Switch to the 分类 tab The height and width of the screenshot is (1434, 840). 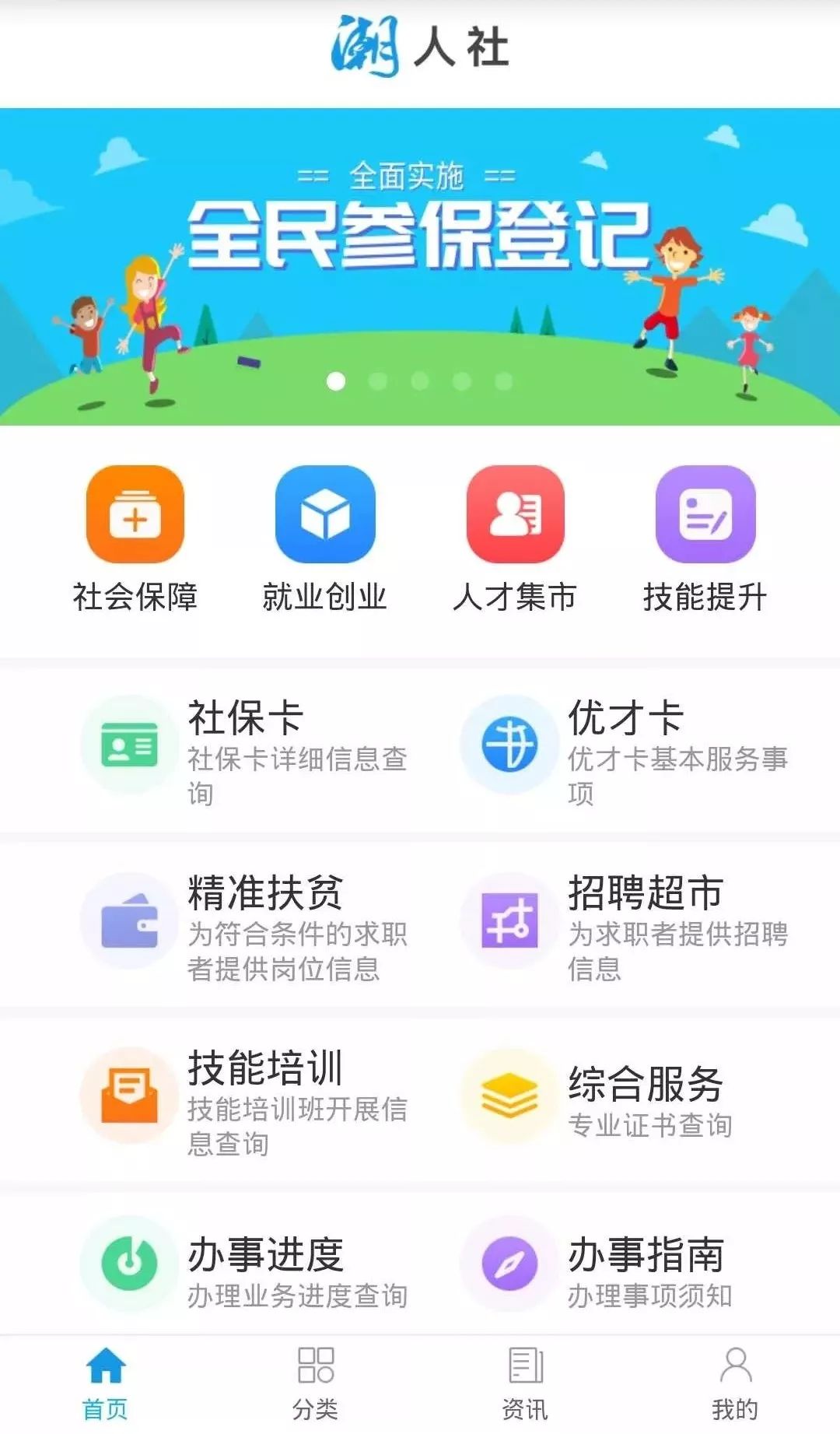[315, 1383]
